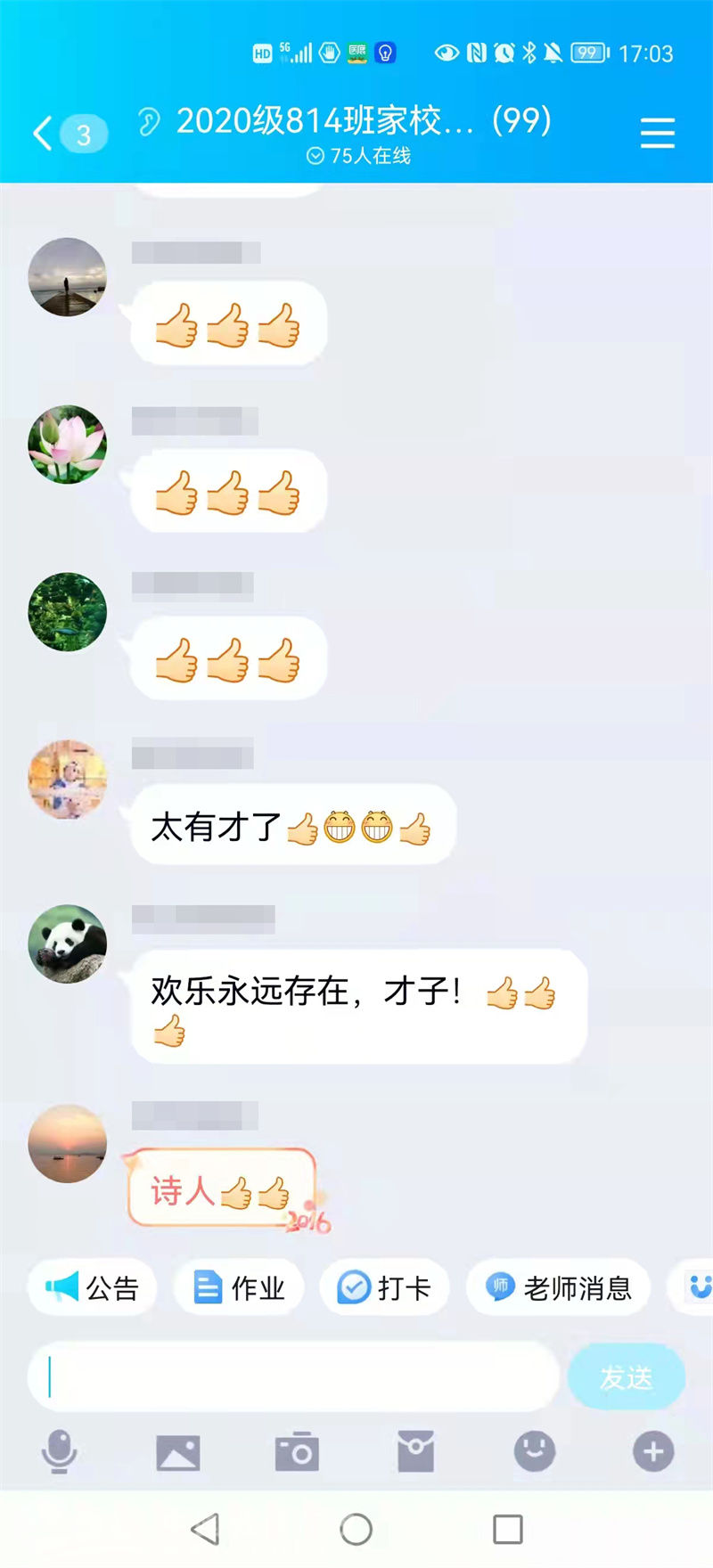Focus the message input field

[294, 1376]
